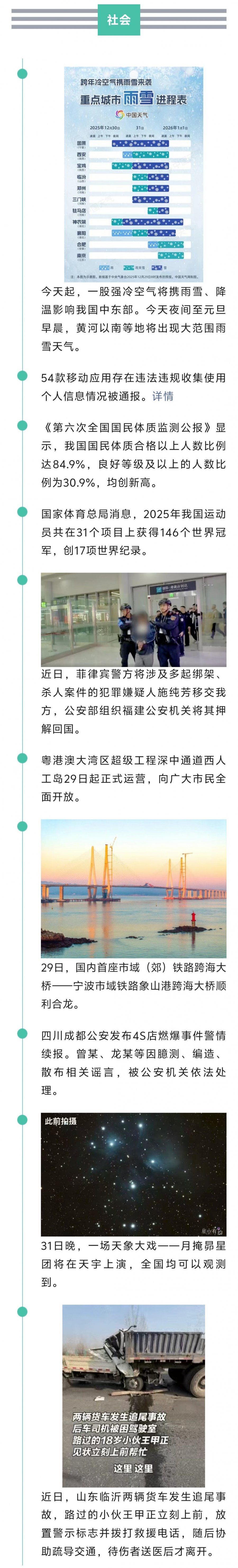Open the 详情 link about 54款移动应用

pos(163,396)
